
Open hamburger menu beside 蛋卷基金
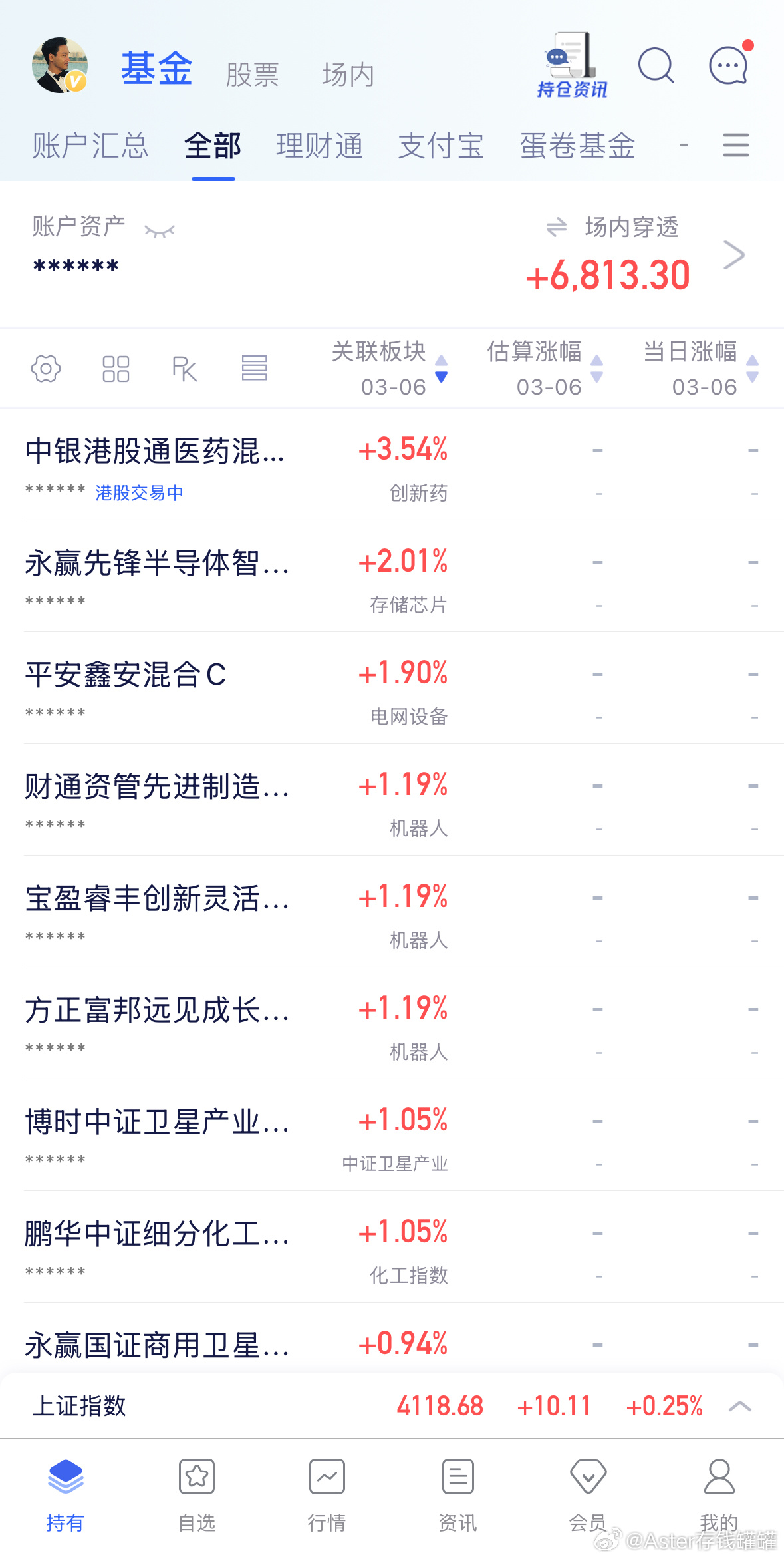point(735,147)
